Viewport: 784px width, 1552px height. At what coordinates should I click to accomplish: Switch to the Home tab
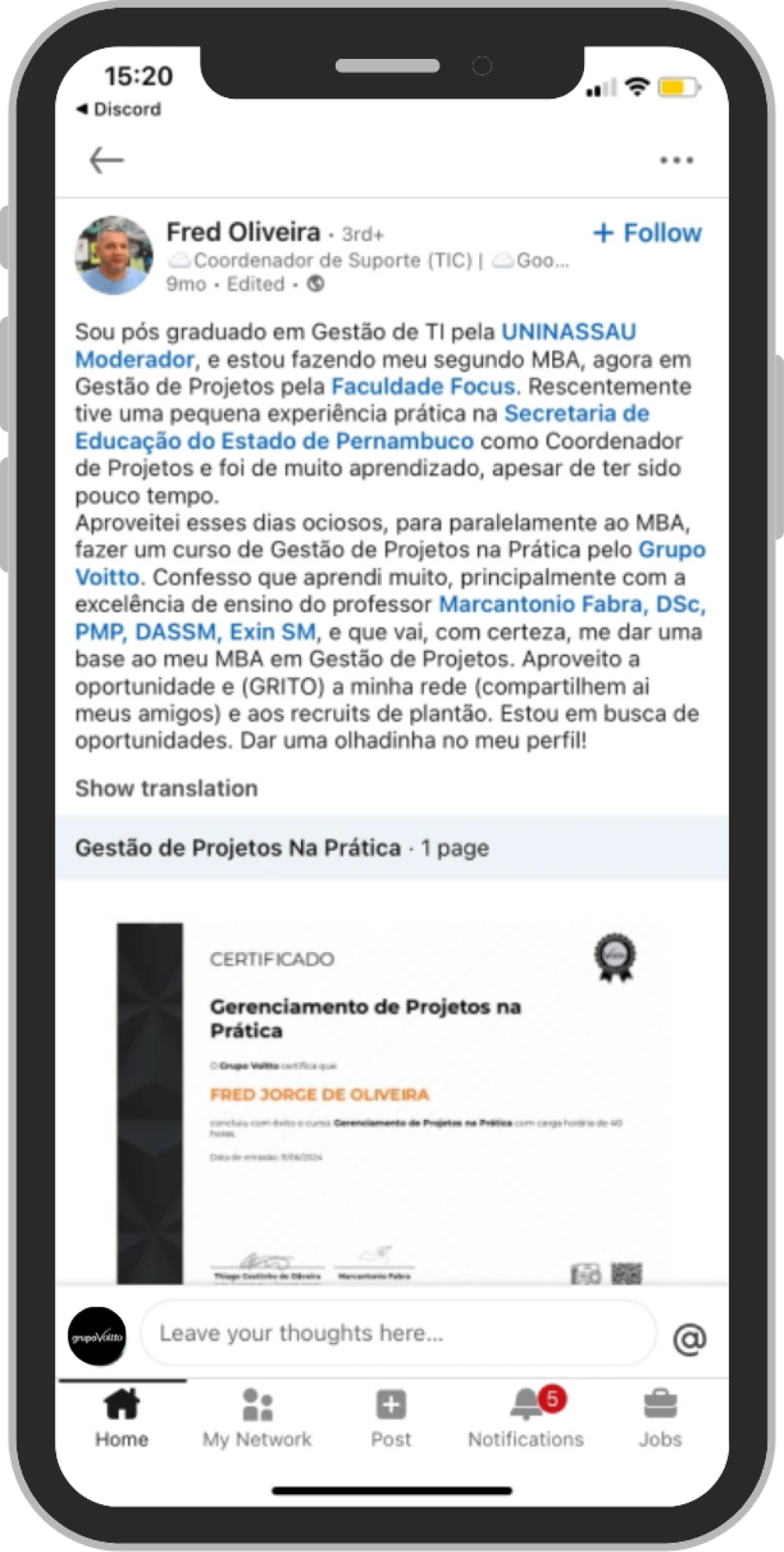pyautogui.click(x=122, y=1419)
